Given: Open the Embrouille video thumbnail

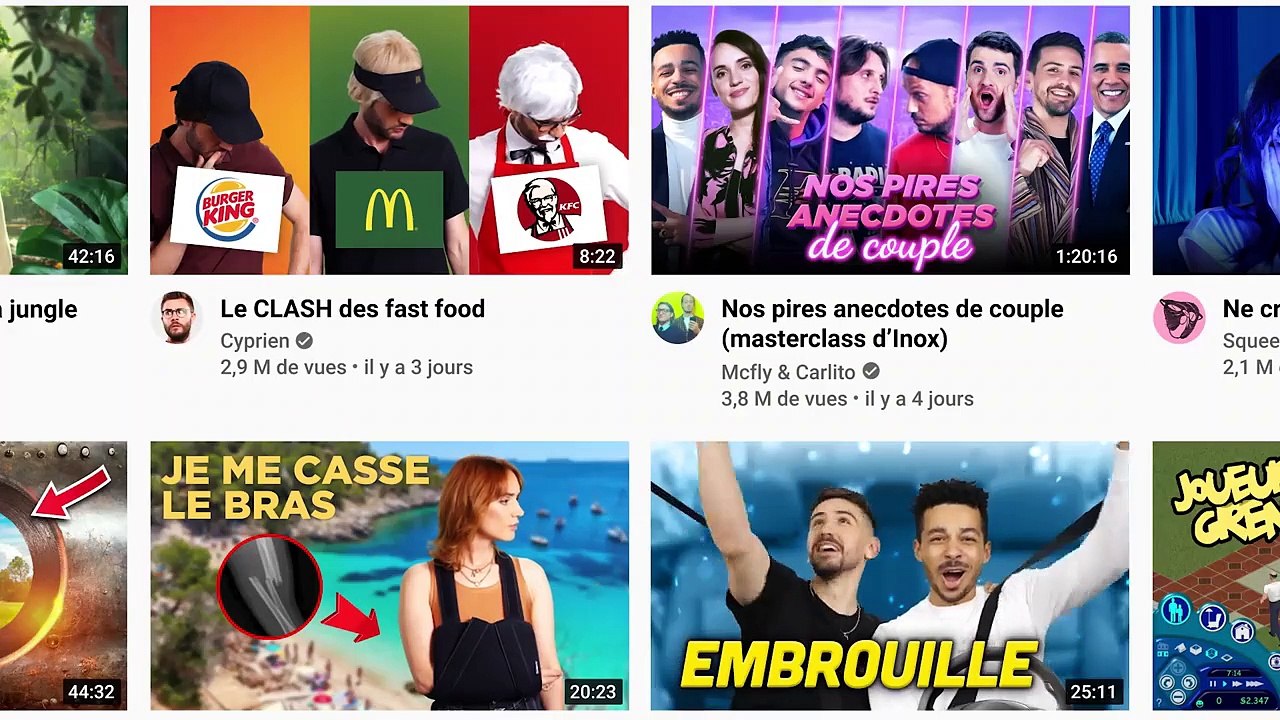Looking at the screenshot, I should [890, 576].
